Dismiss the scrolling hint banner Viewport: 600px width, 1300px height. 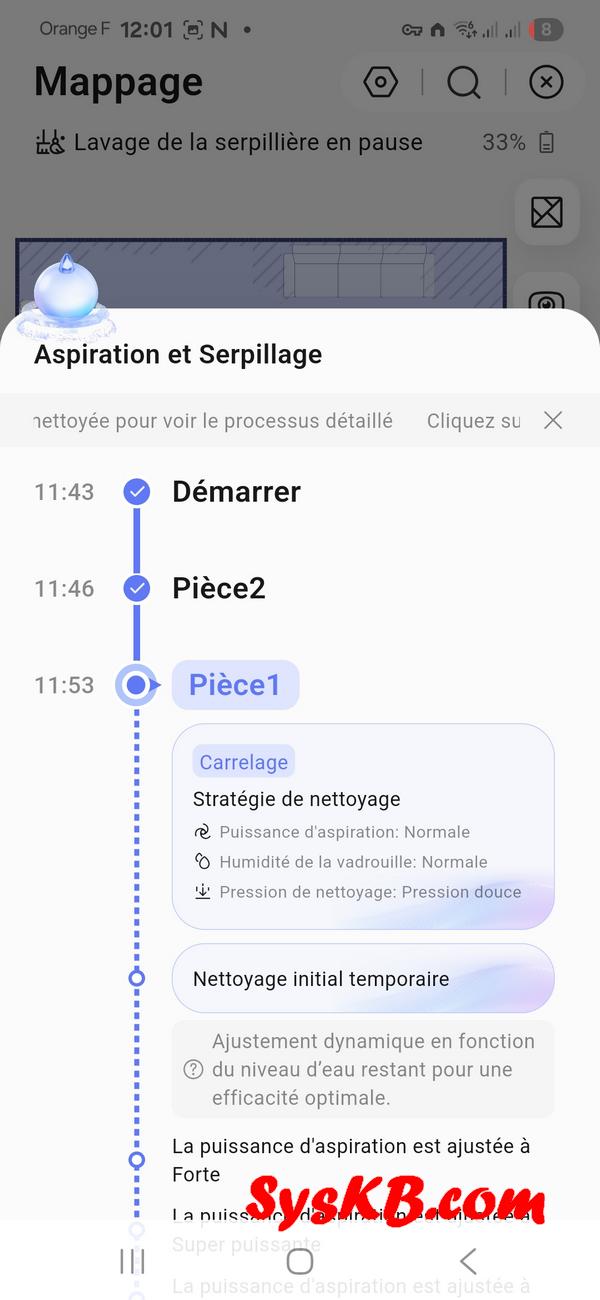[x=553, y=421]
